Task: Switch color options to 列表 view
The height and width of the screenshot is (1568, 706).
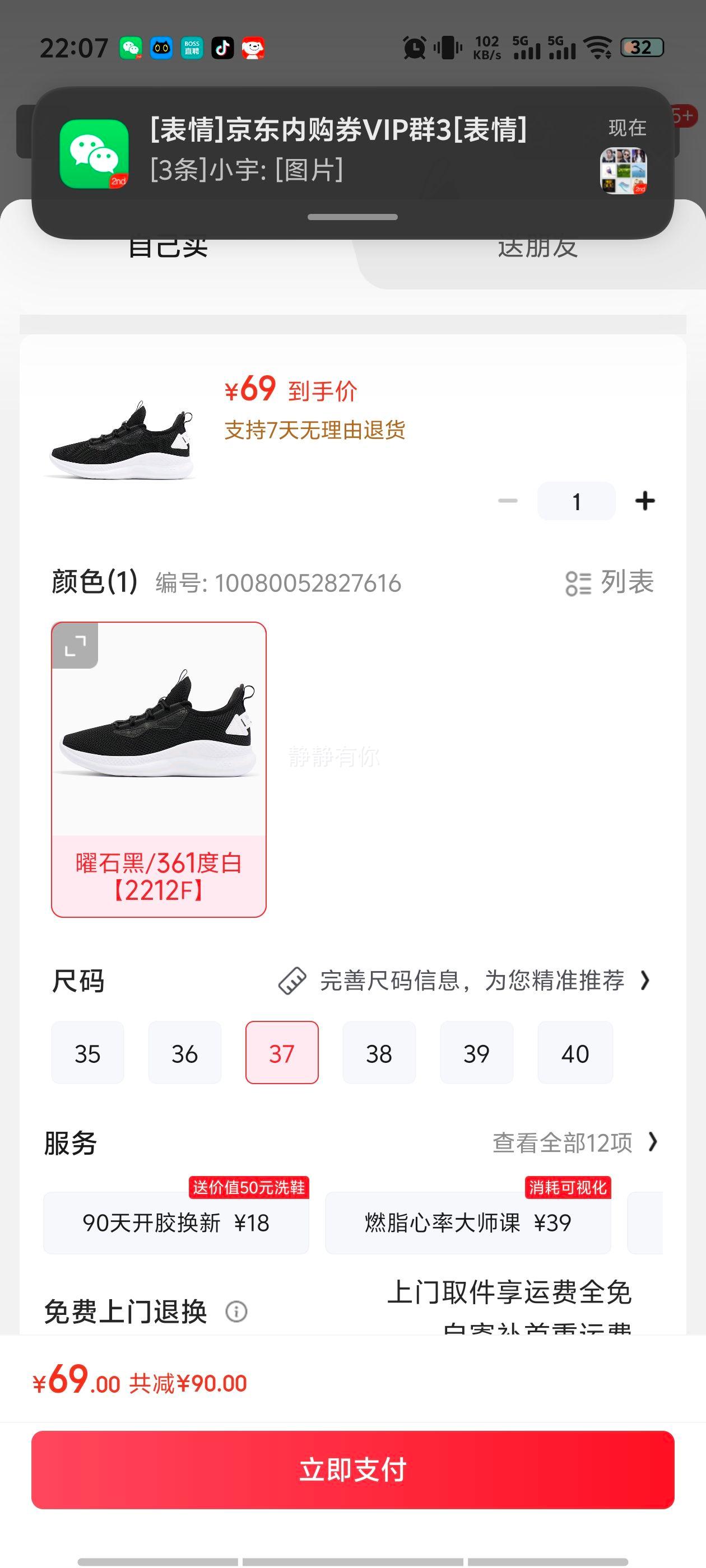Action: click(610, 582)
